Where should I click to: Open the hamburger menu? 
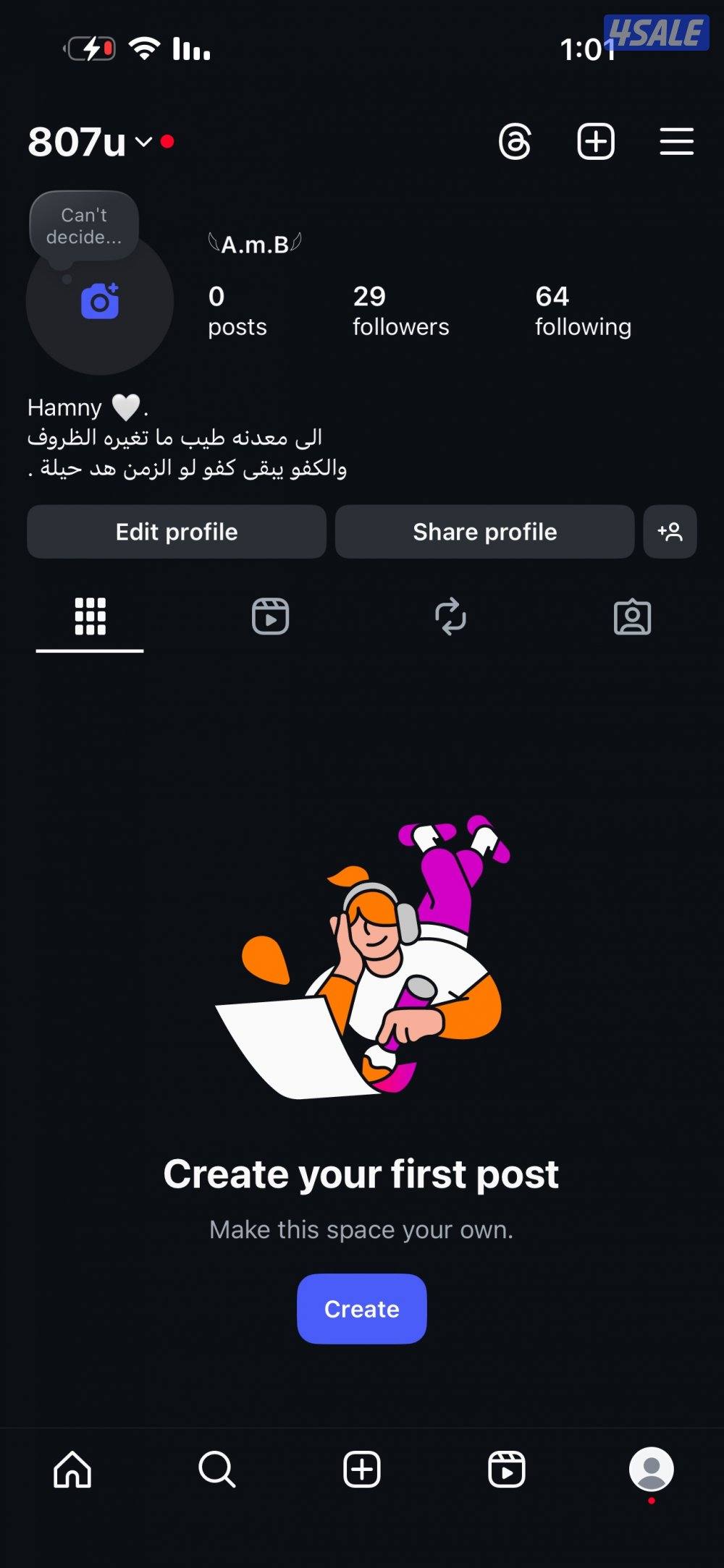click(675, 141)
